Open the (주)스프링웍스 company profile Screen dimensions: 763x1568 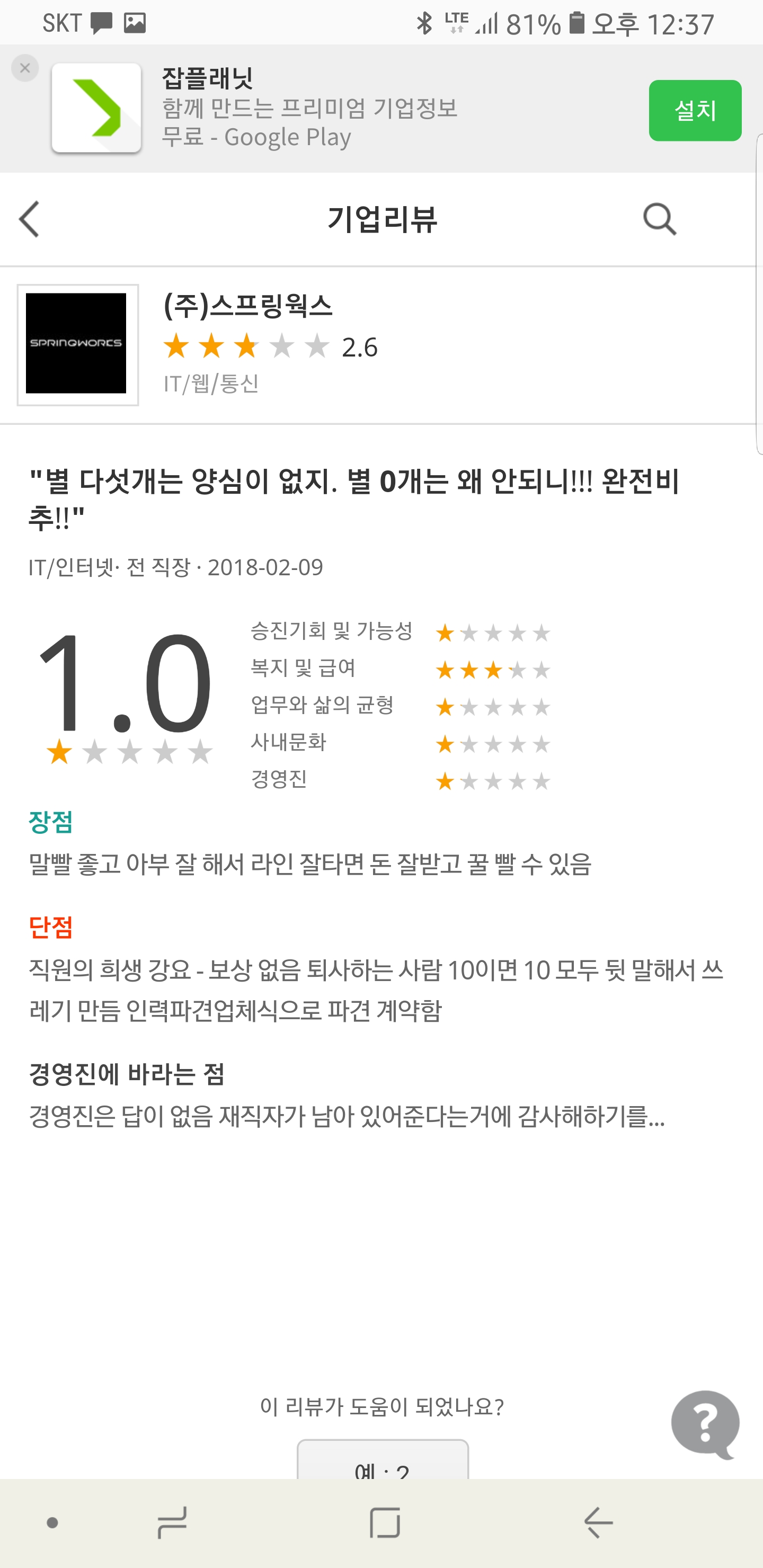tap(247, 306)
